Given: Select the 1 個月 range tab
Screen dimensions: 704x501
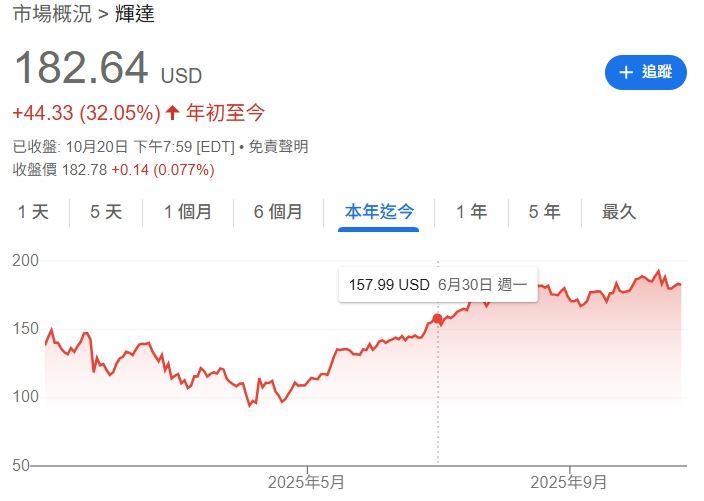Looking at the screenshot, I should (187, 212).
